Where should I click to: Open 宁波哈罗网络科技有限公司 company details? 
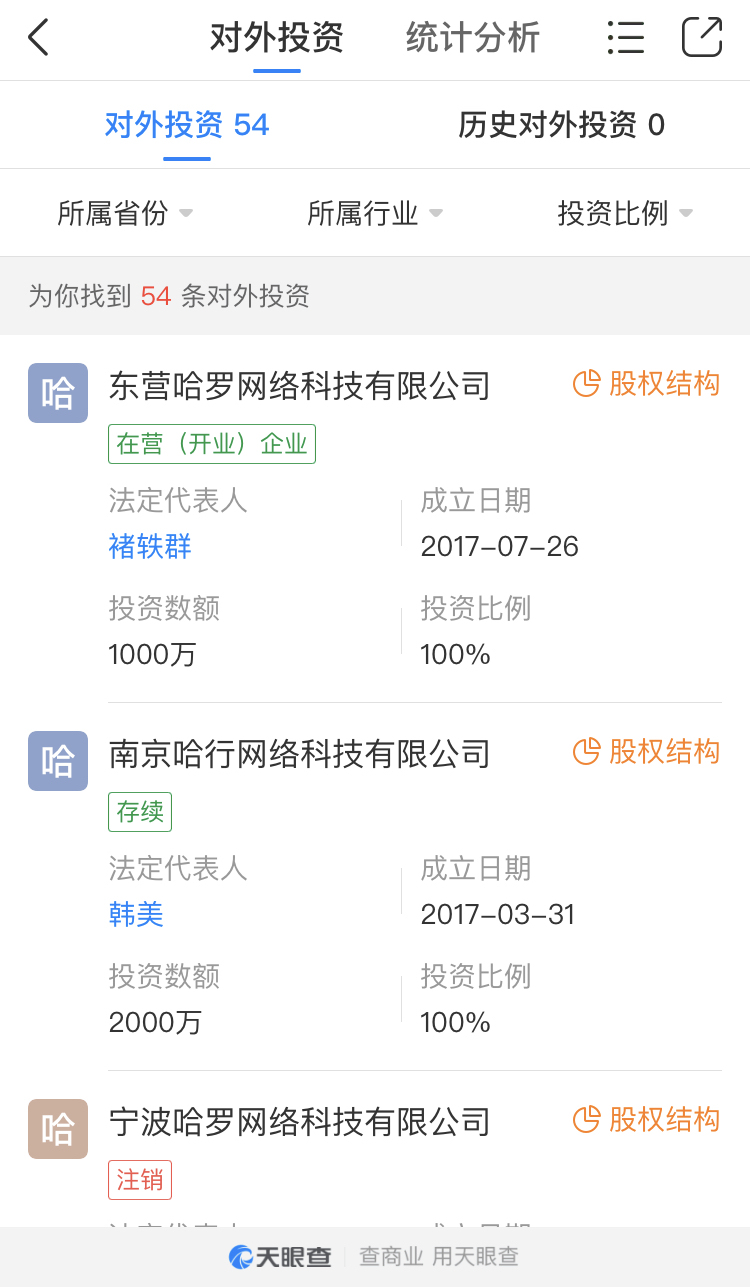click(x=299, y=1121)
